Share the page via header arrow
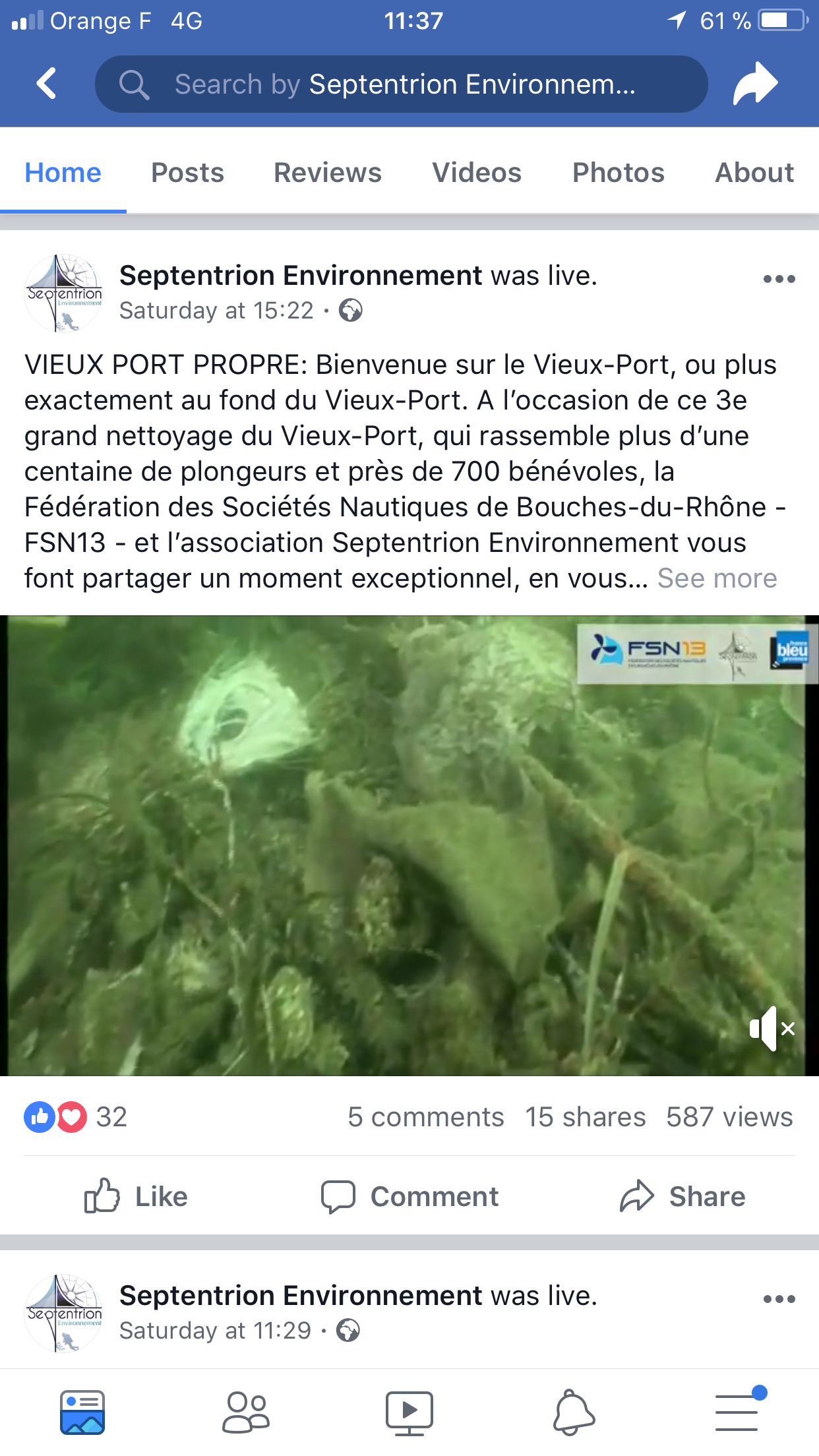 click(755, 84)
